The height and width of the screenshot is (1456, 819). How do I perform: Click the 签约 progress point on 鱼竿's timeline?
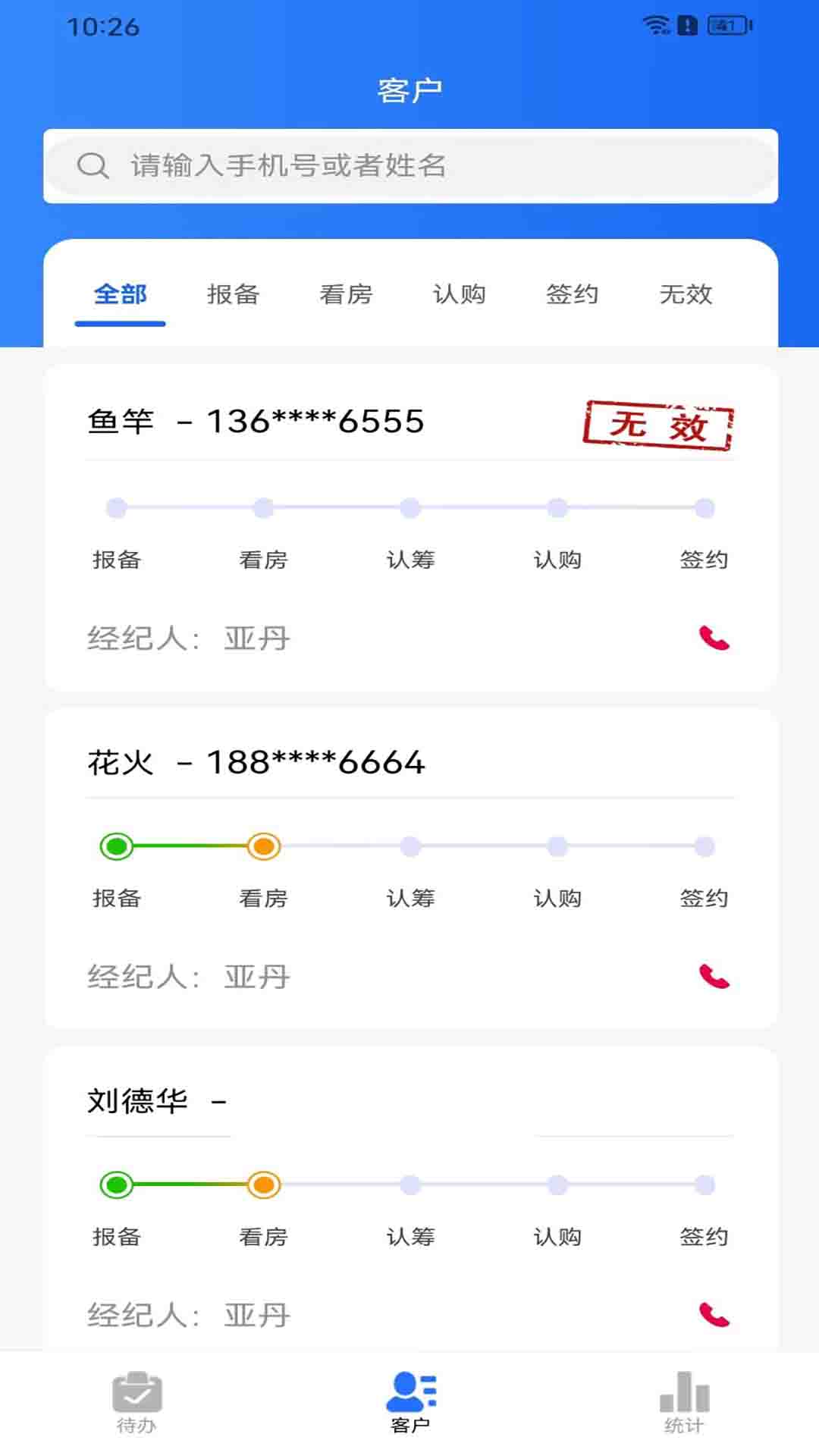pyautogui.click(x=704, y=509)
